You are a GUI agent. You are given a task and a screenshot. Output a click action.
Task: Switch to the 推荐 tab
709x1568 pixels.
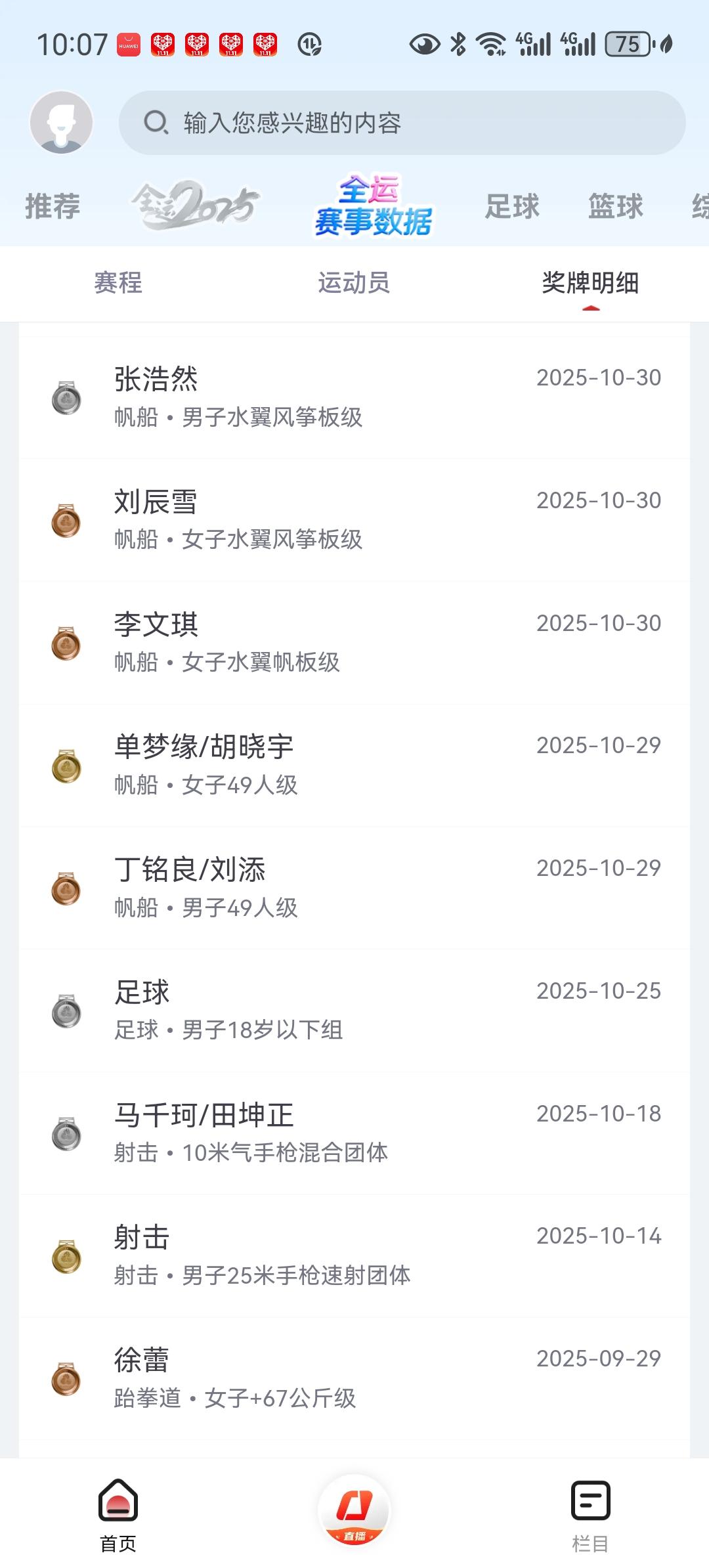pyautogui.click(x=53, y=206)
